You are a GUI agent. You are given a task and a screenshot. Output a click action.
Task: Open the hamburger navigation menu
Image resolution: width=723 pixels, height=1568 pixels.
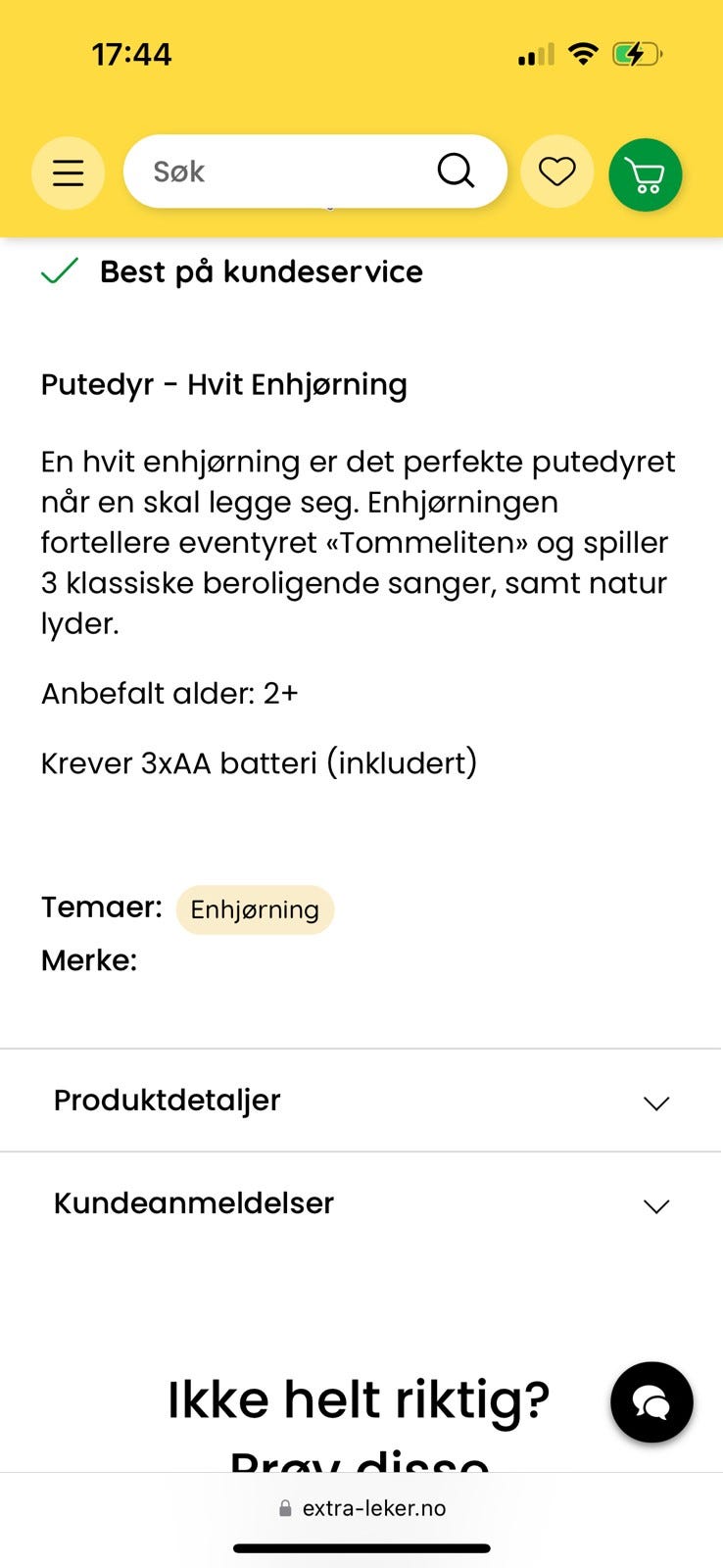68,172
